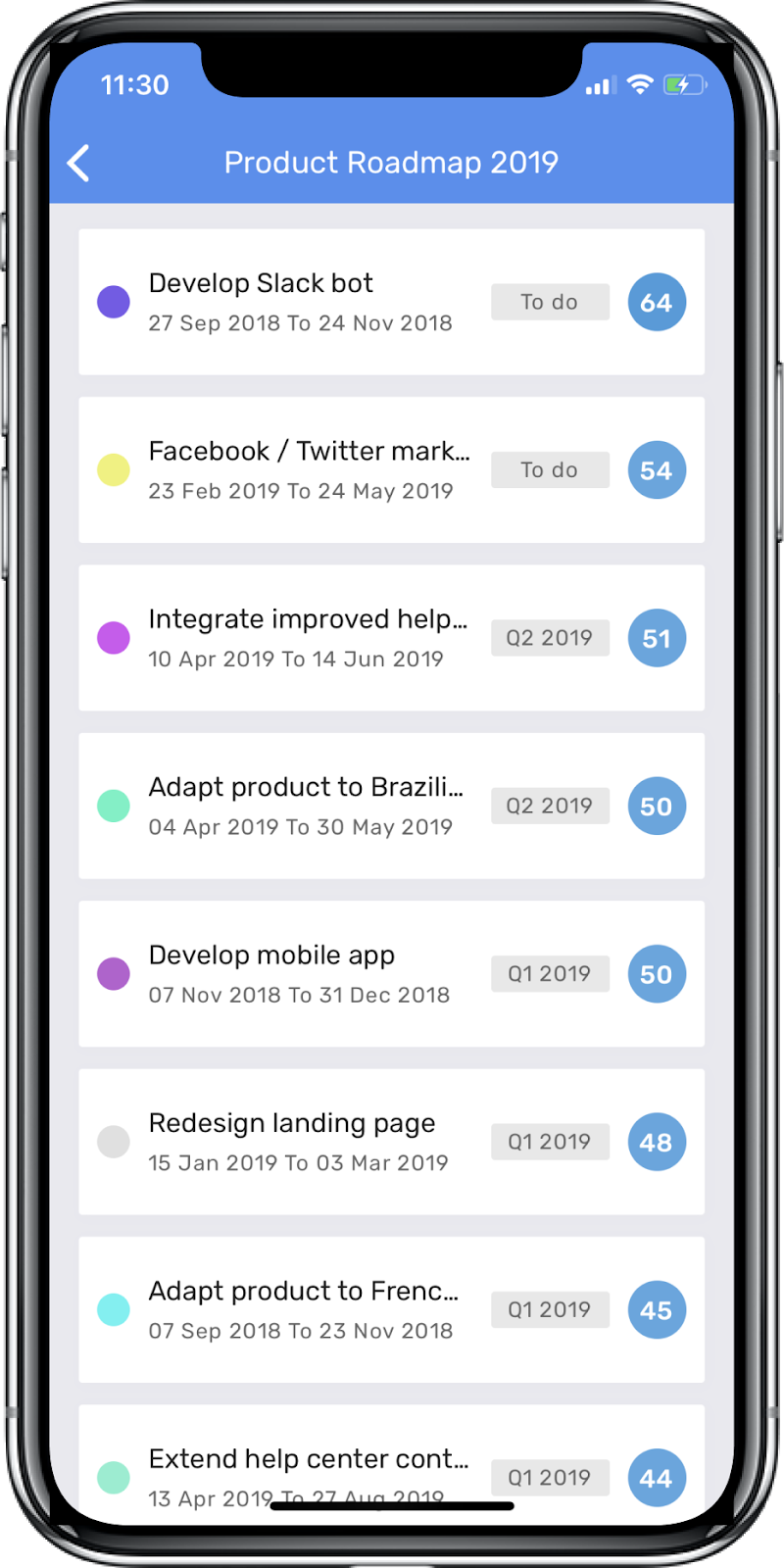The height and width of the screenshot is (1568, 784).
Task: Tap the Product Roadmap 2019 title
Action: pyautogui.click(x=391, y=163)
